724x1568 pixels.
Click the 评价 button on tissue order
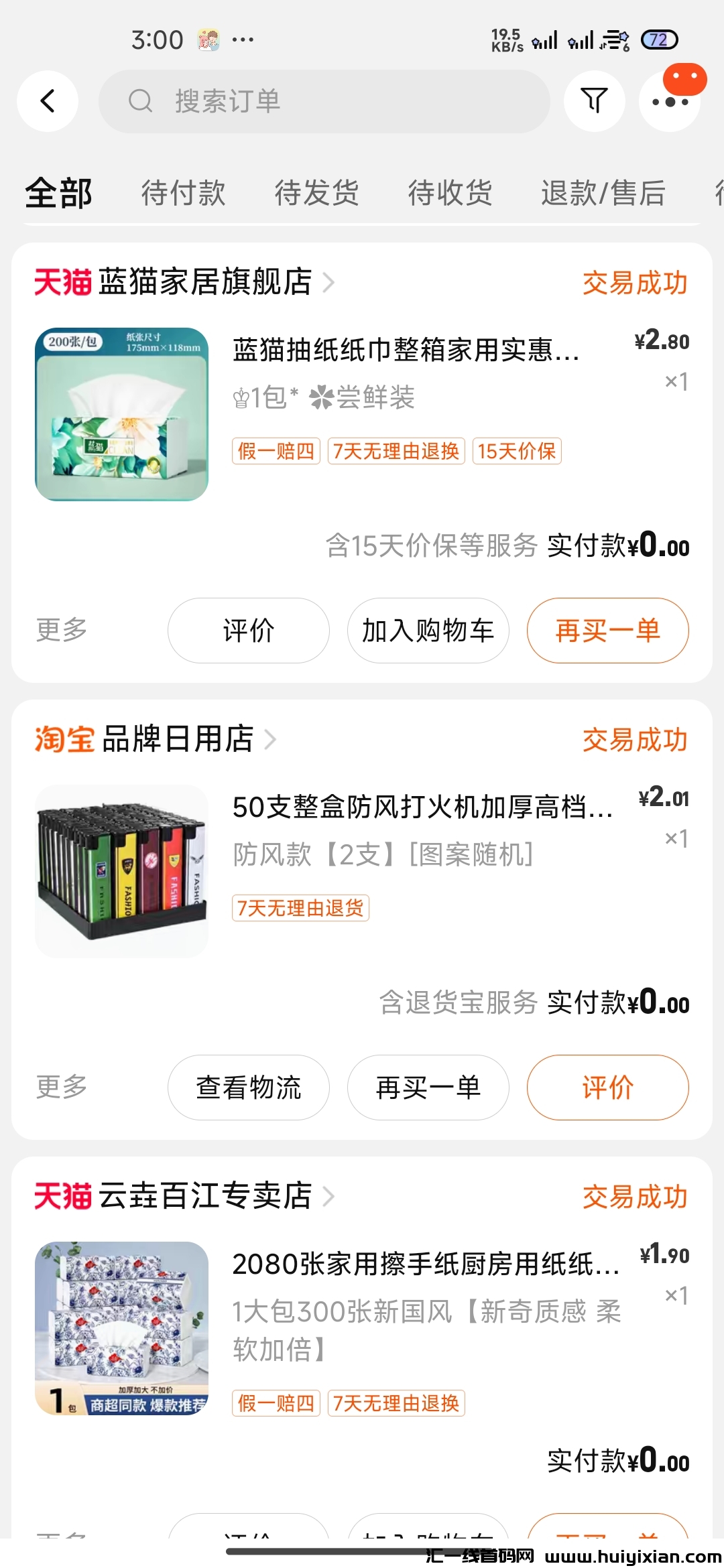pos(248,630)
